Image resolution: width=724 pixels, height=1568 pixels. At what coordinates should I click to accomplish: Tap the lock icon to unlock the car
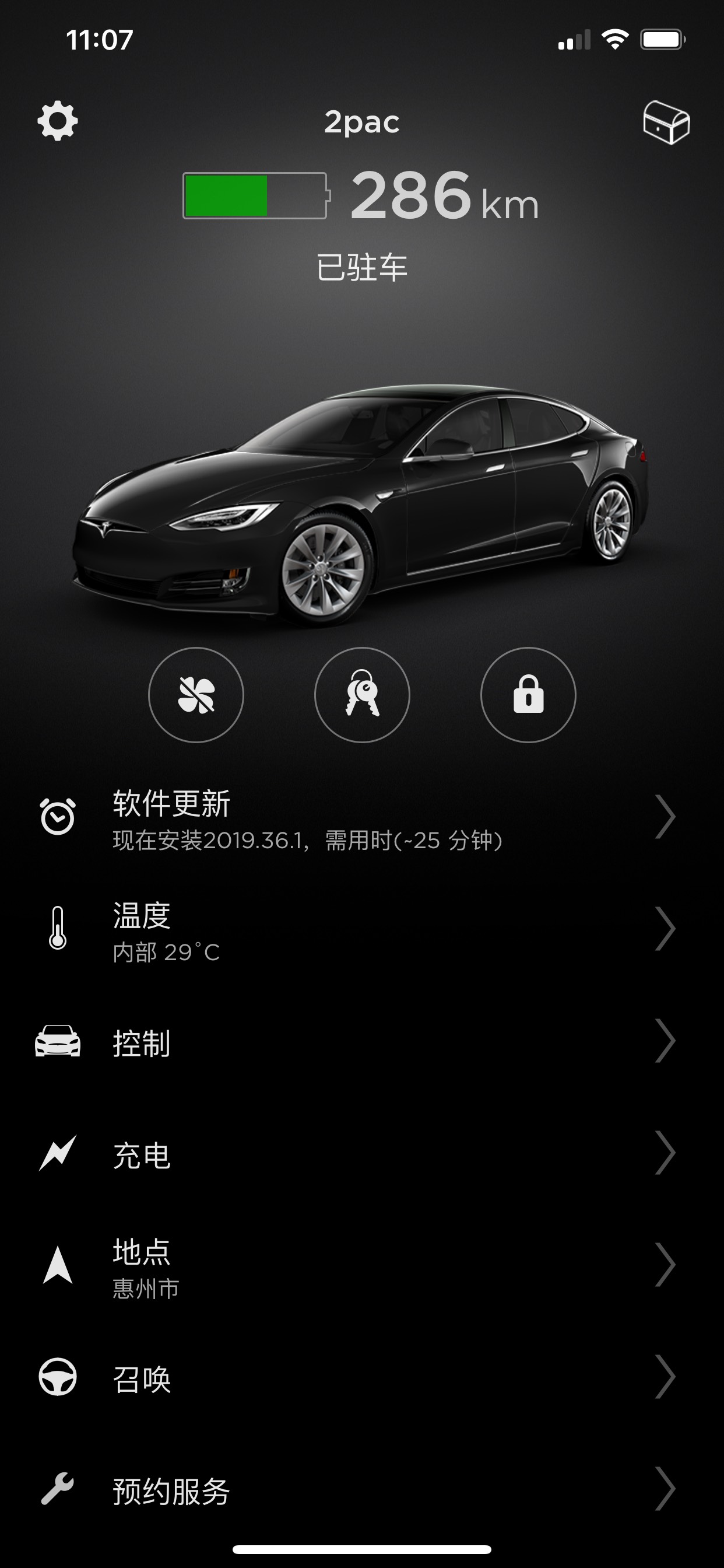528,696
